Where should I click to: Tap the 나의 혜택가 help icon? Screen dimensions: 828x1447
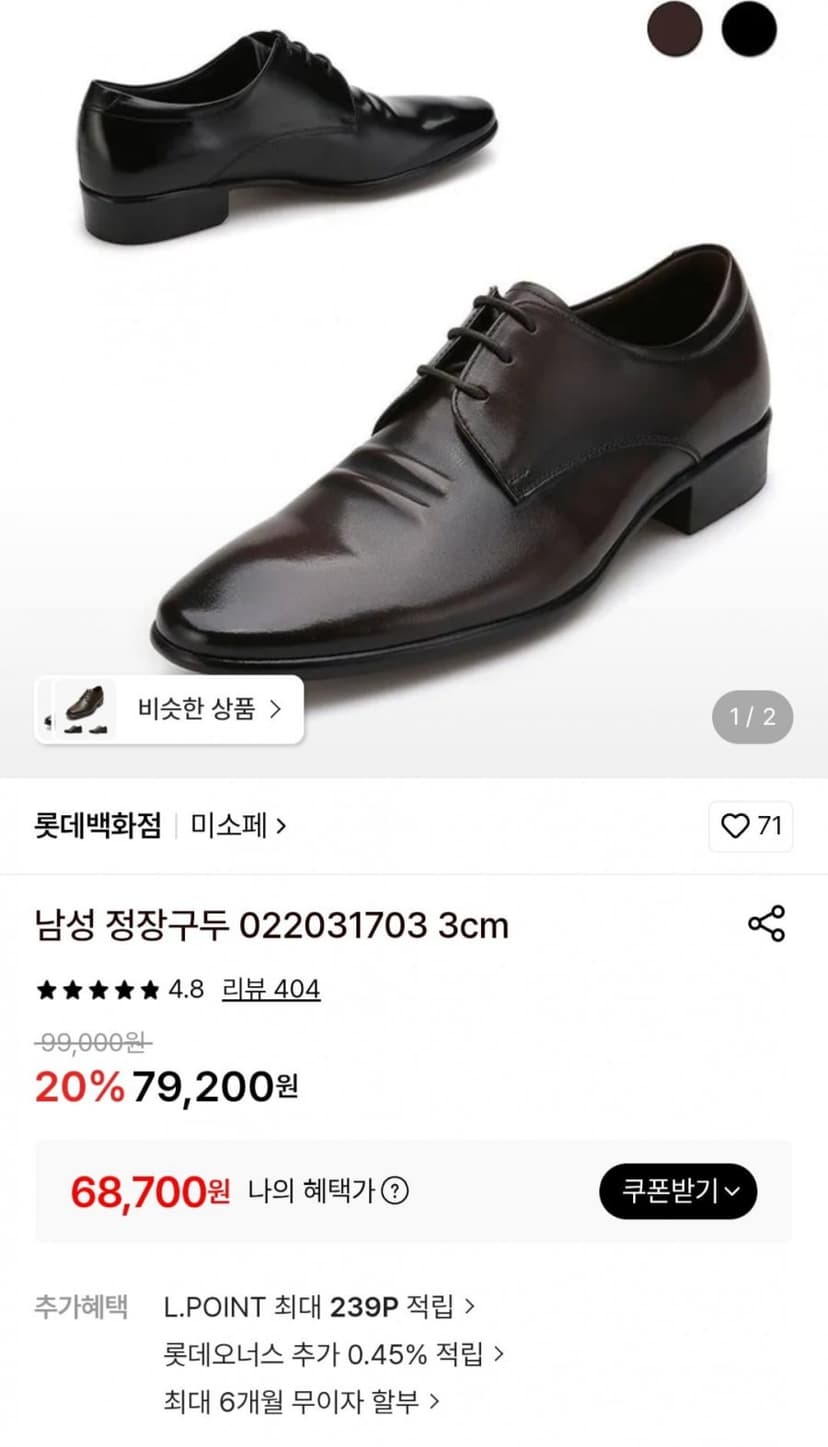[x=396, y=1191]
